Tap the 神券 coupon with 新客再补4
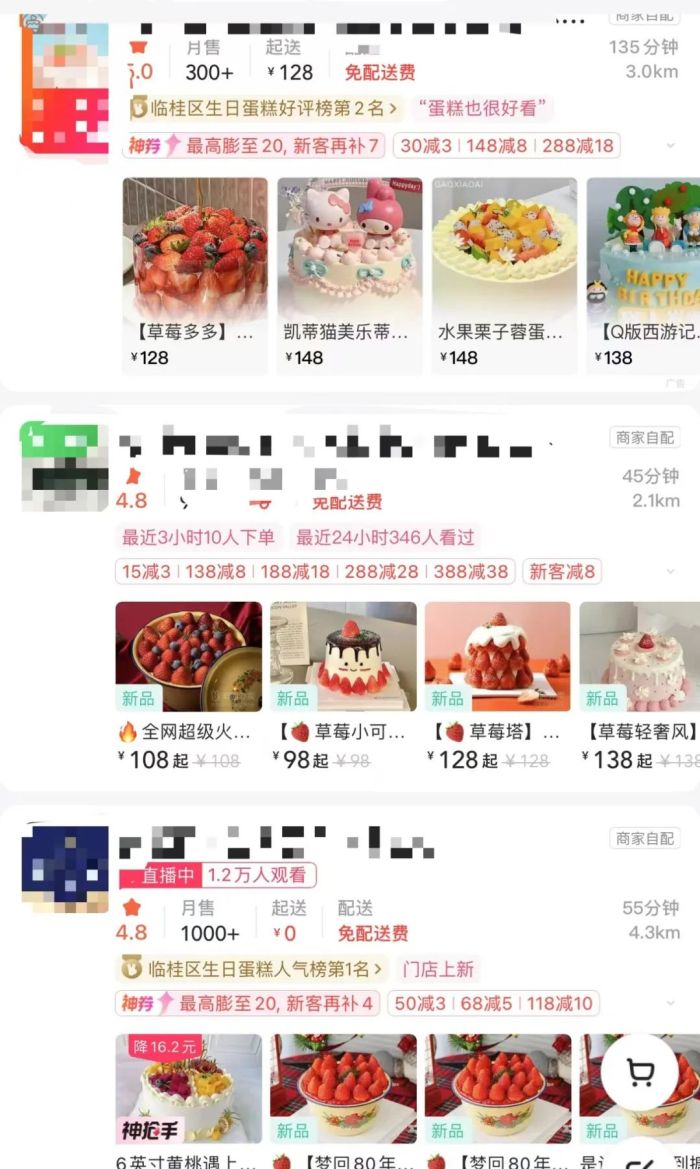The width and height of the screenshot is (700, 1169). [x=250, y=1003]
